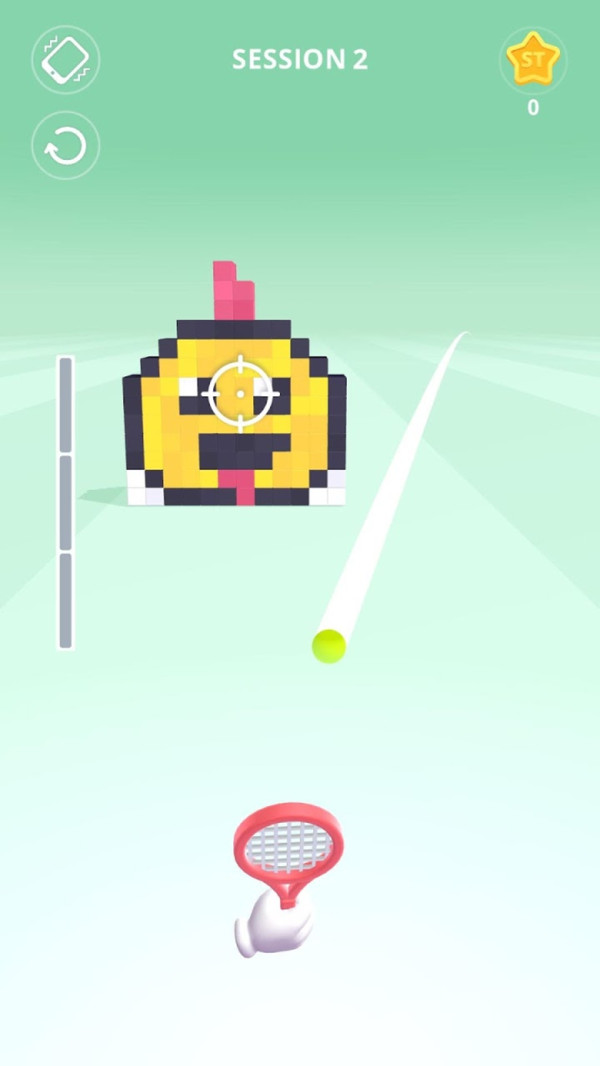Toggle the phone vibration icon
Image resolution: width=600 pixels, height=1066 pixels.
point(66,60)
